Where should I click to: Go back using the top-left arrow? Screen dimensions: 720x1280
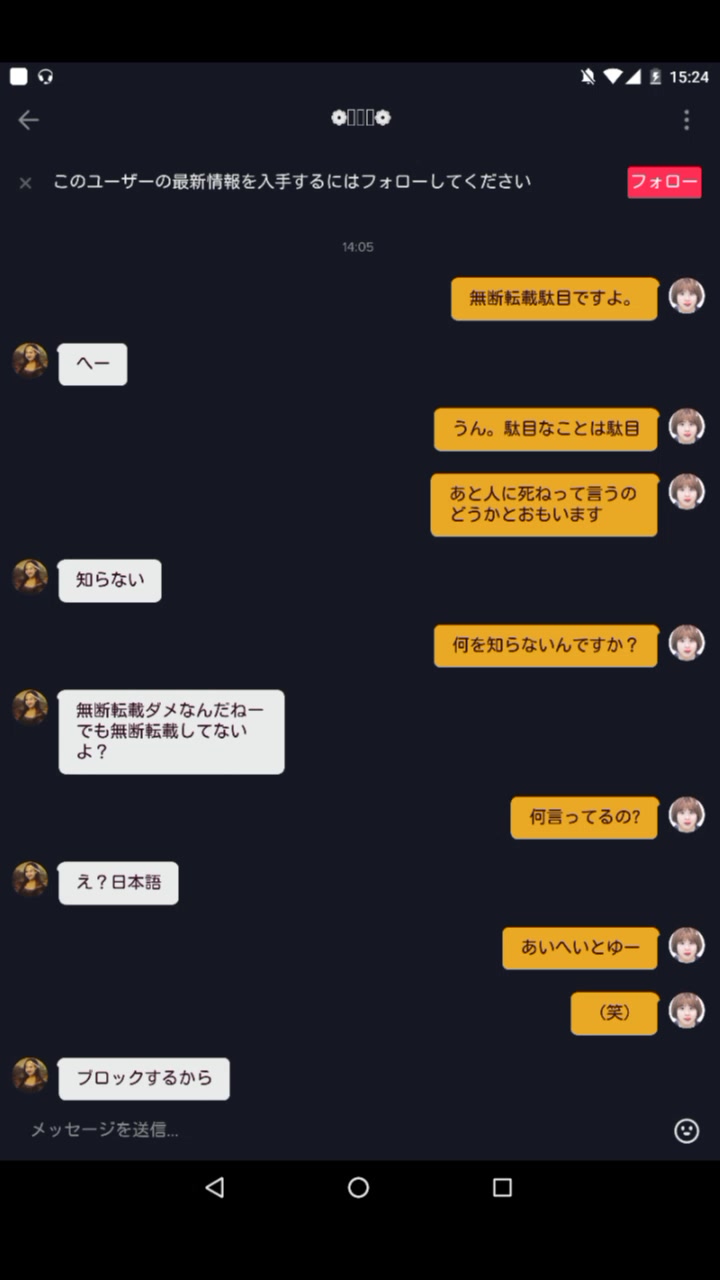tap(28, 120)
